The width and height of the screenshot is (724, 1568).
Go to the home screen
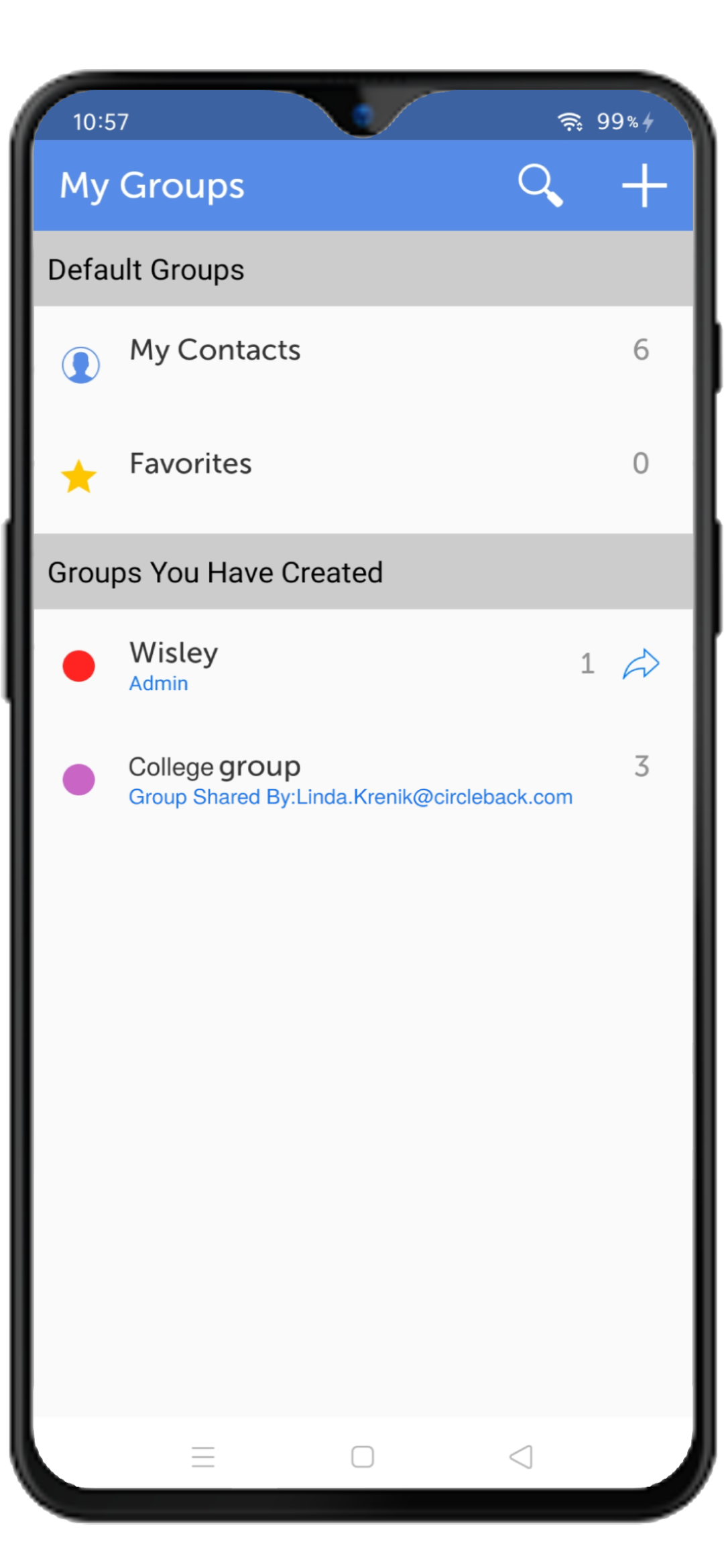point(363,1456)
